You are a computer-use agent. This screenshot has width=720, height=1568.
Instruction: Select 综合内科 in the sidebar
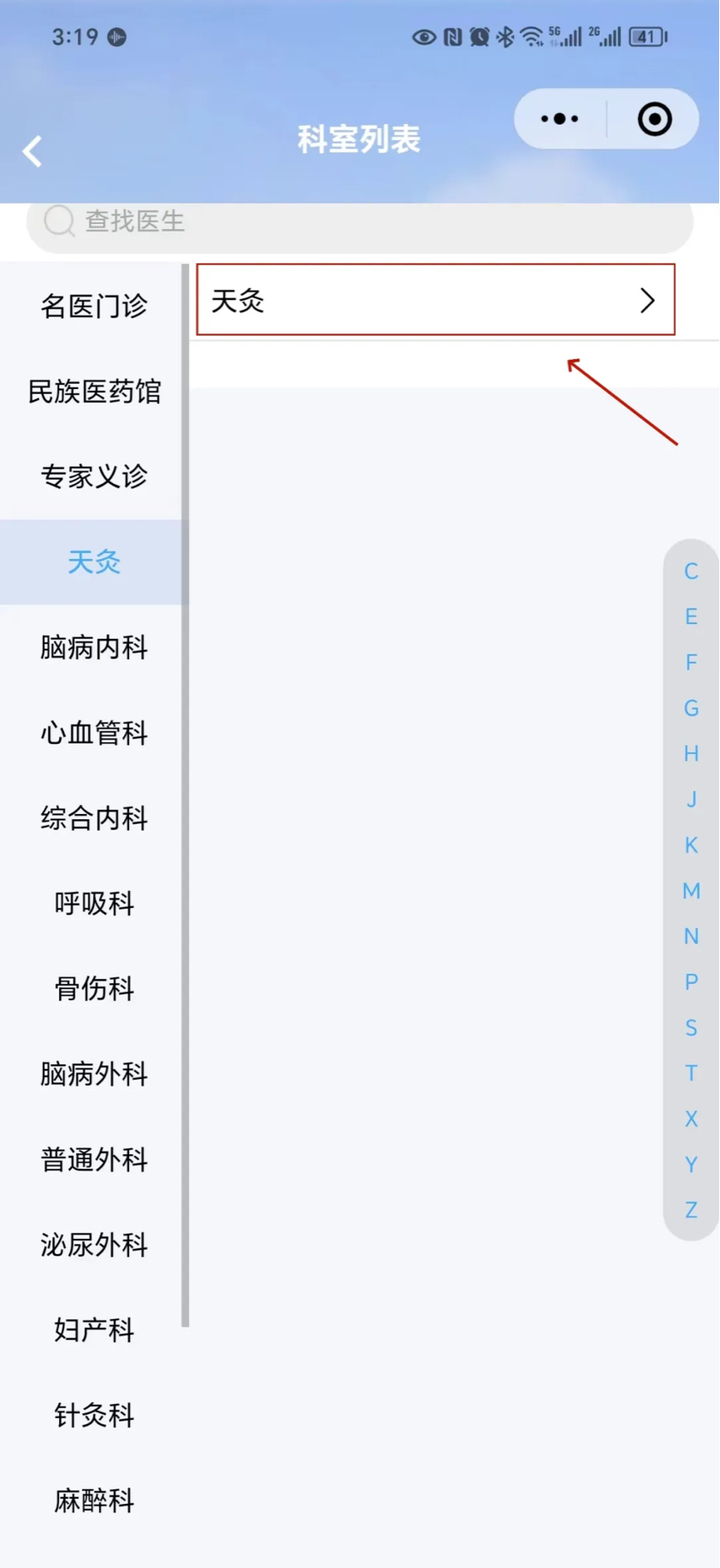coord(94,818)
